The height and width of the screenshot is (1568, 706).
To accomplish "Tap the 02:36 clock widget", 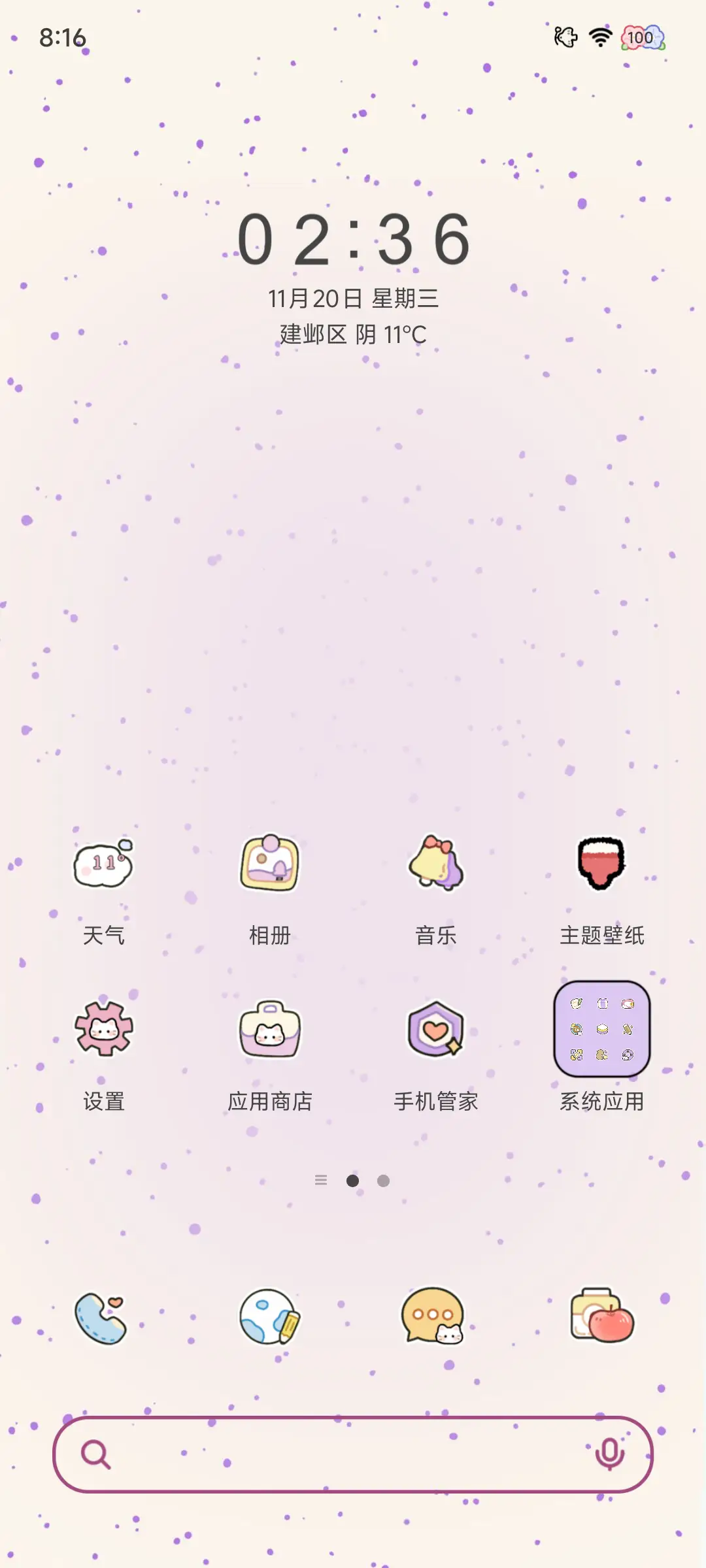I will click(x=353, y=242).
